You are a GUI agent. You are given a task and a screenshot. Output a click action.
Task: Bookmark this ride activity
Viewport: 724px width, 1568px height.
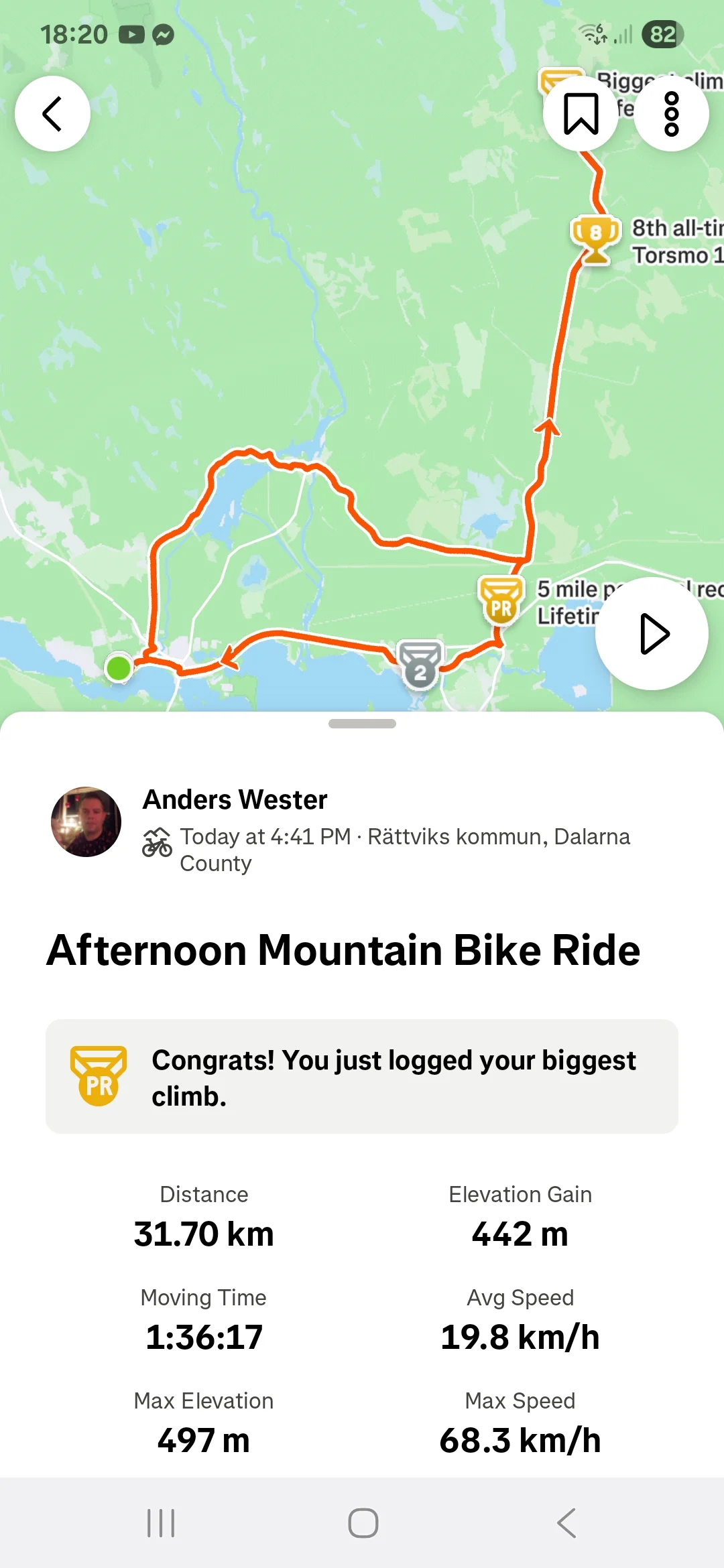click(x=581, y=114)
